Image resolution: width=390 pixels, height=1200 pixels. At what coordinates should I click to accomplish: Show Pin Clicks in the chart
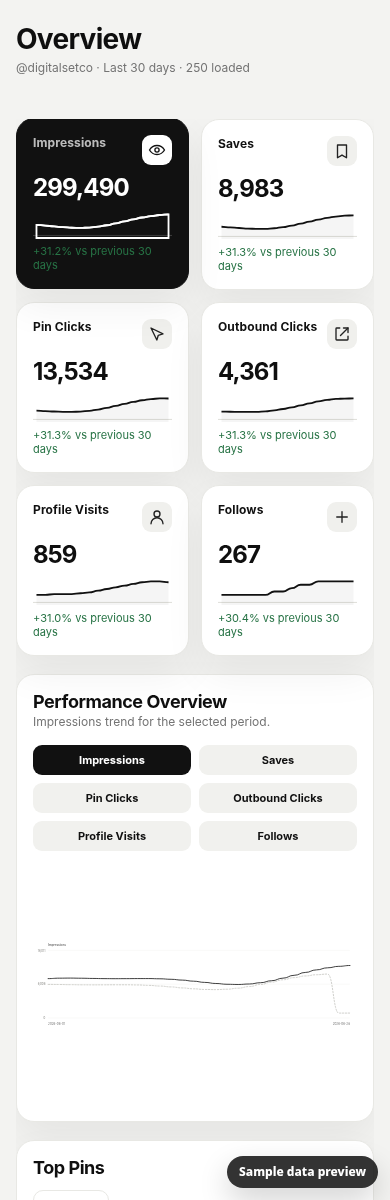(x=112, y=798)
